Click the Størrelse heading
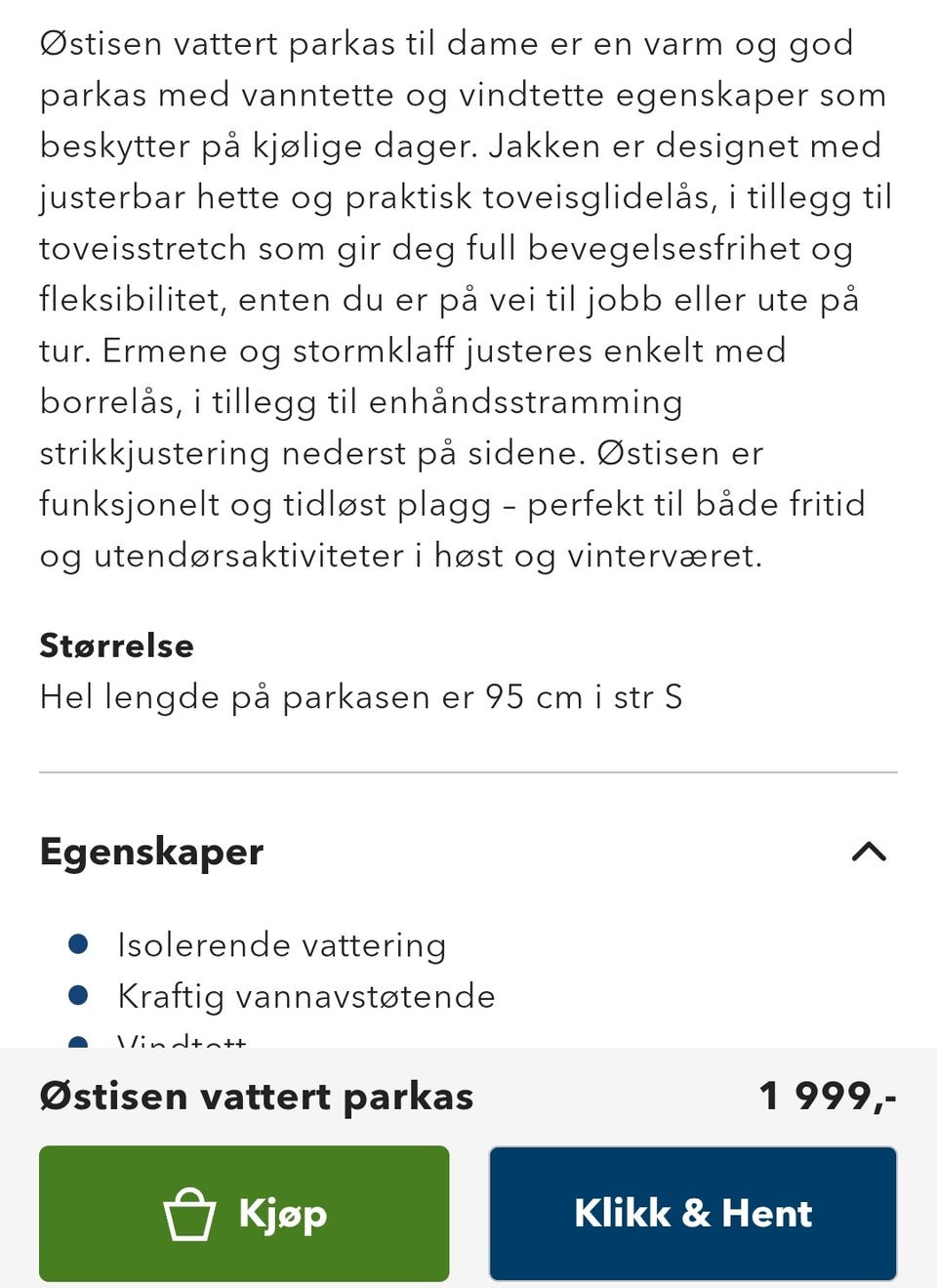The image size is (937, 1288). (116, 645)
